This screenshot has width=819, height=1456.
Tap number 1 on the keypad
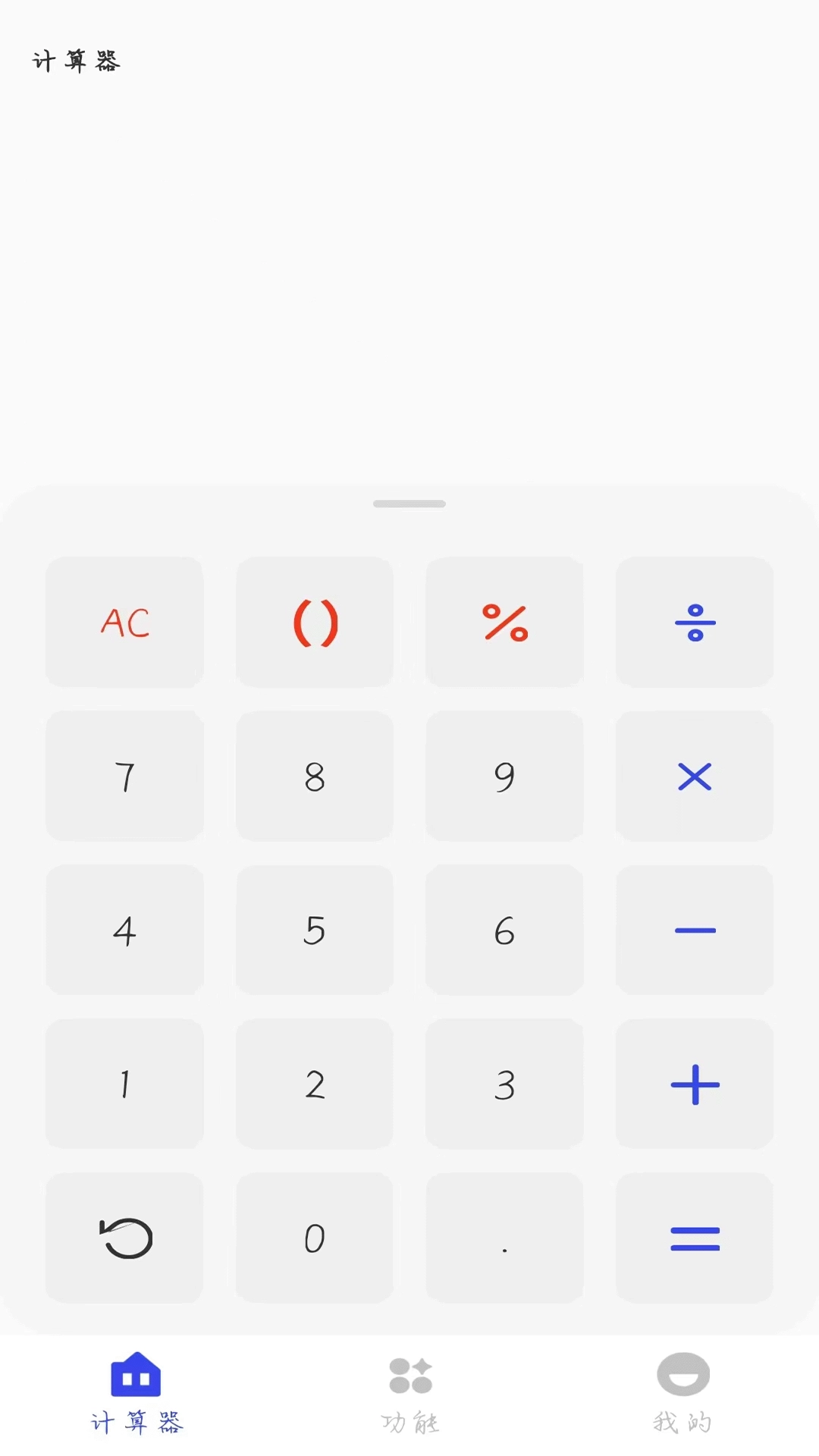[125, 1084]
